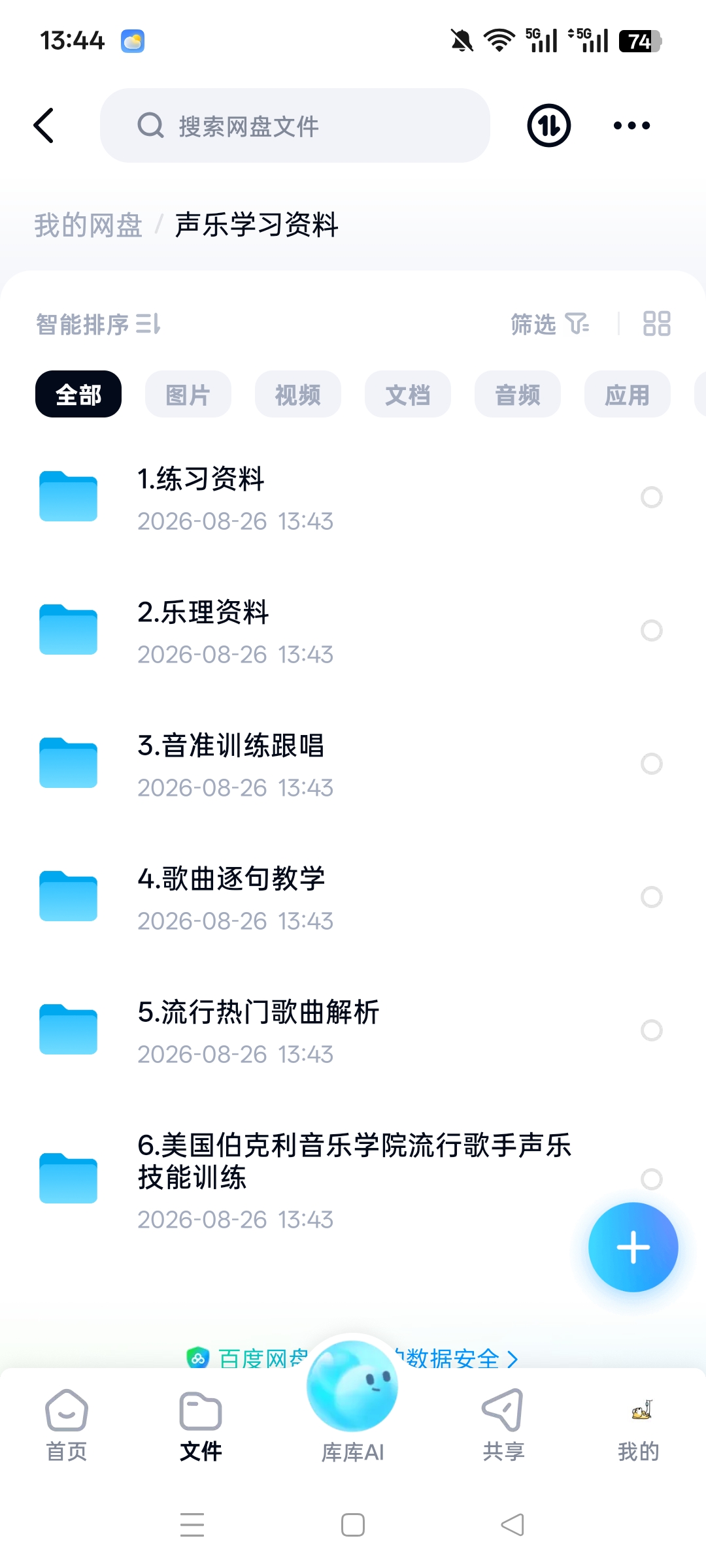Open the 库库AI assistant
Viewport: 706px width, 1568px height.
click(x=352, y=1400)
